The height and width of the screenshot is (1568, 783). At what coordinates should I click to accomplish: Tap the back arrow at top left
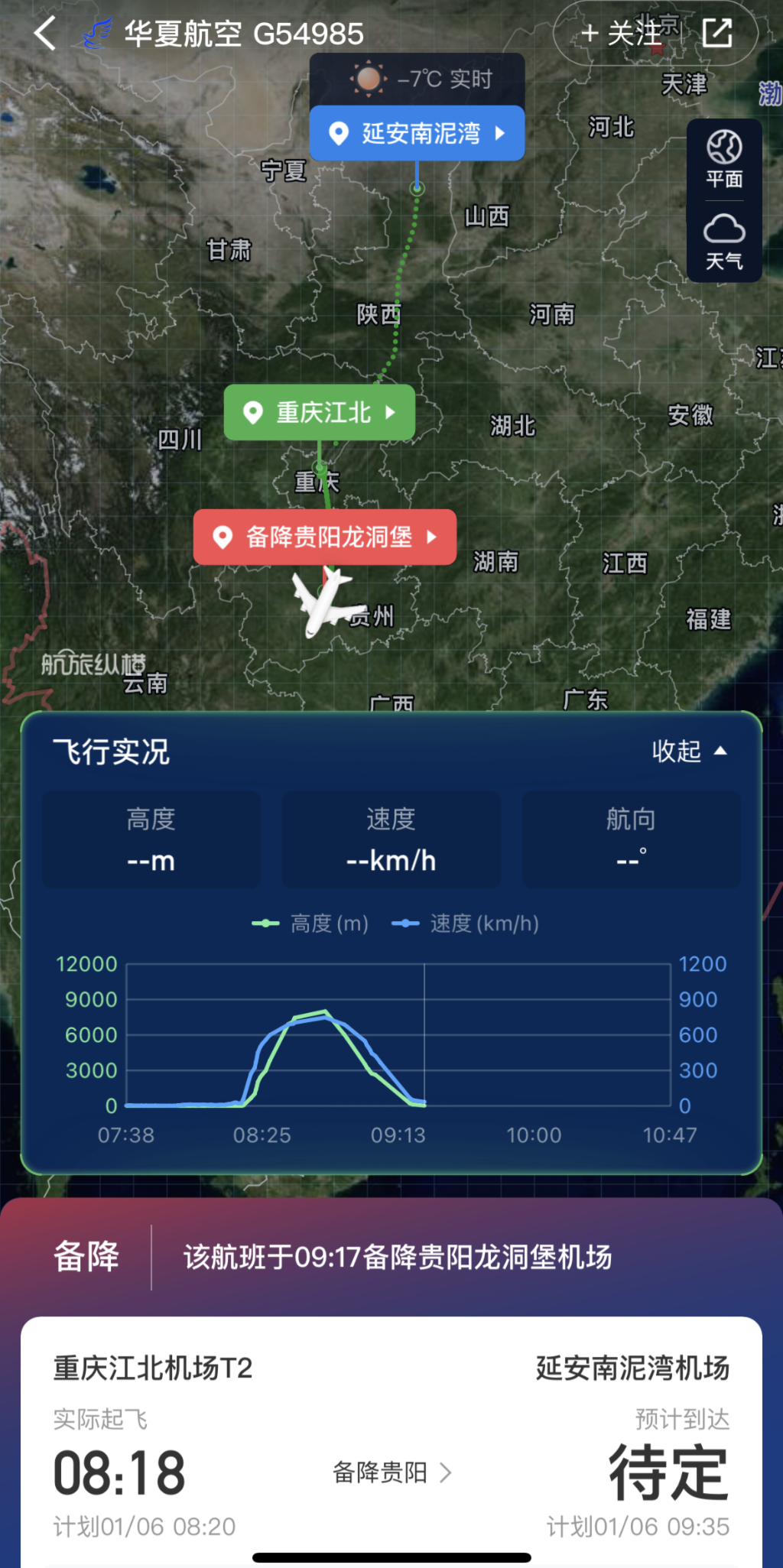pyautogui.click(x=44, y=34)
